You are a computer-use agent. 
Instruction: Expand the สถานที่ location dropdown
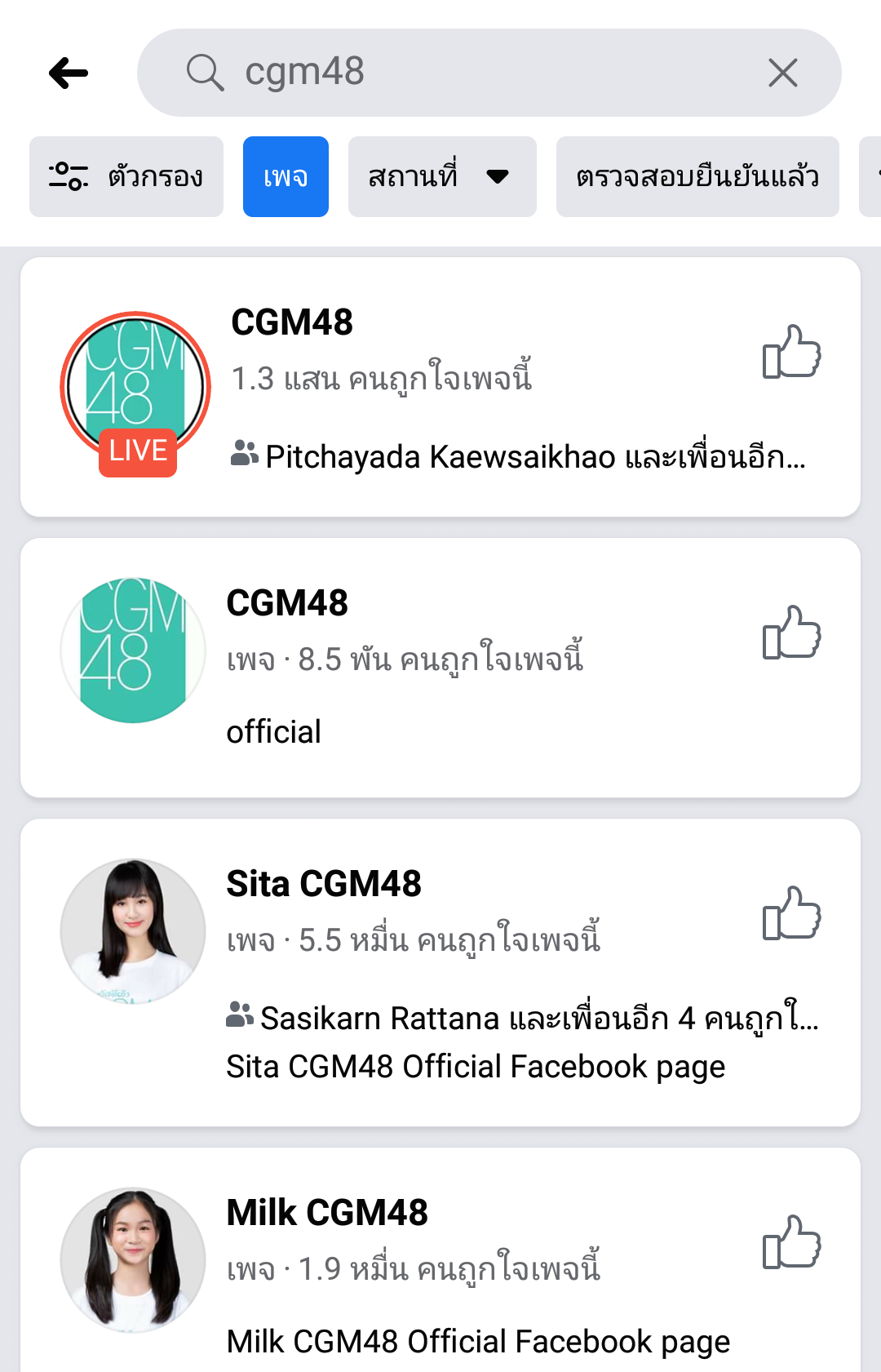(441, 176)
